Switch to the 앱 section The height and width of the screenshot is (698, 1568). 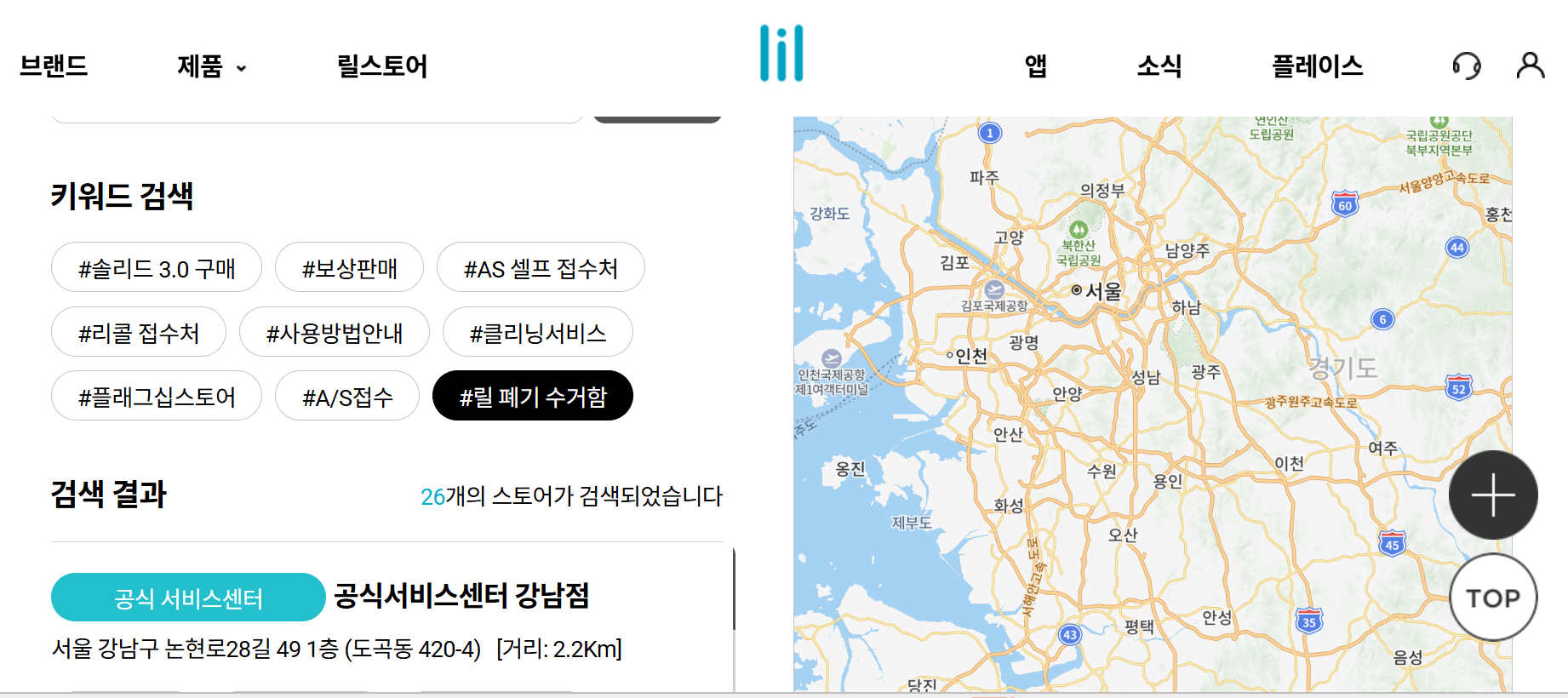coord(1035,66)
